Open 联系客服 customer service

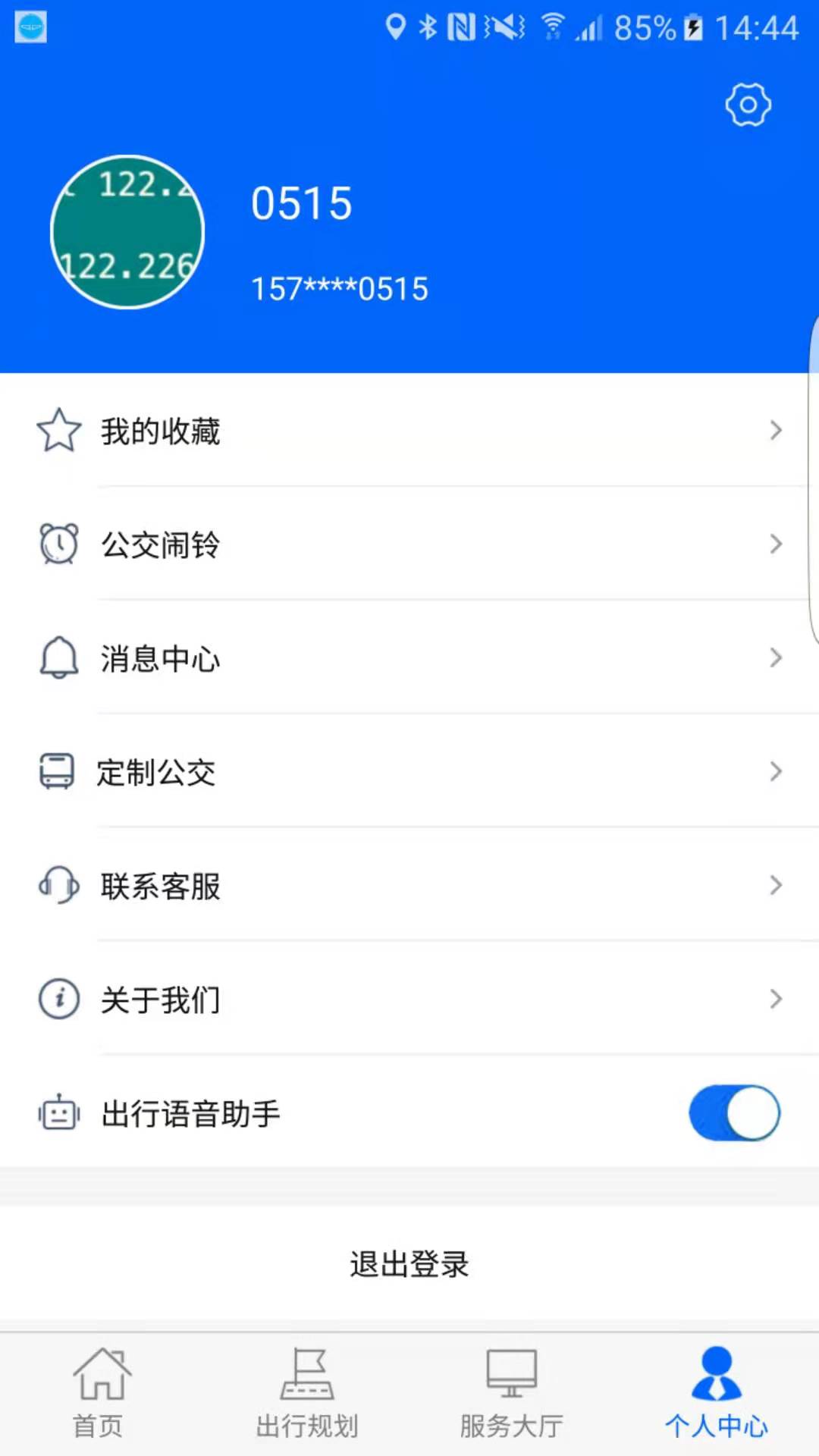tap(409, 885)
